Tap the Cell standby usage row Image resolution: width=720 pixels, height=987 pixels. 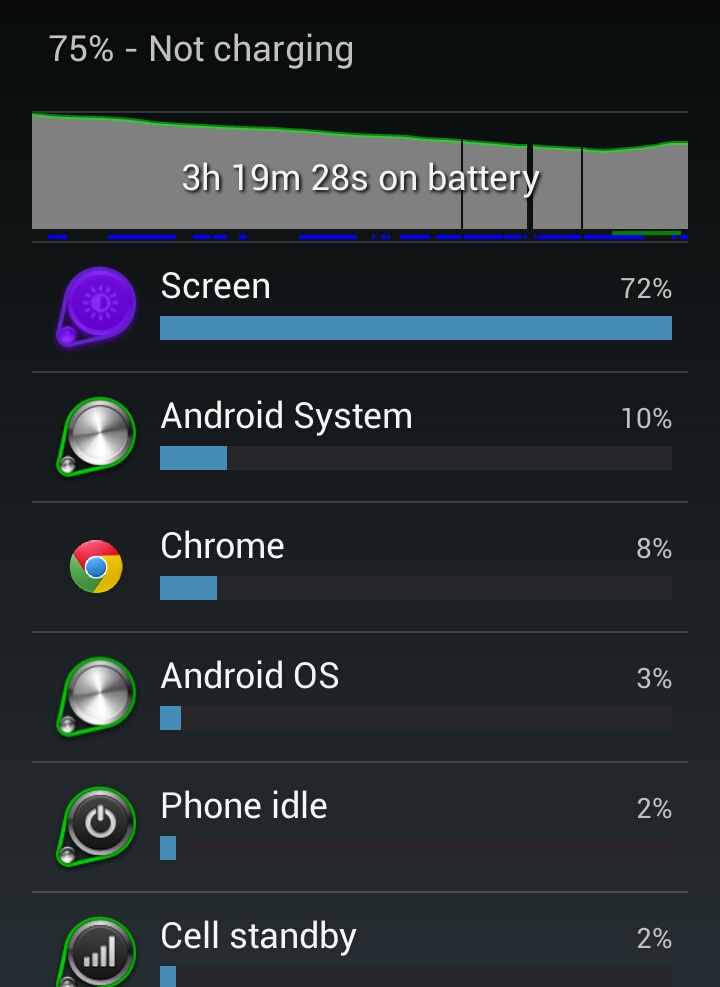(x=360, y=945)
